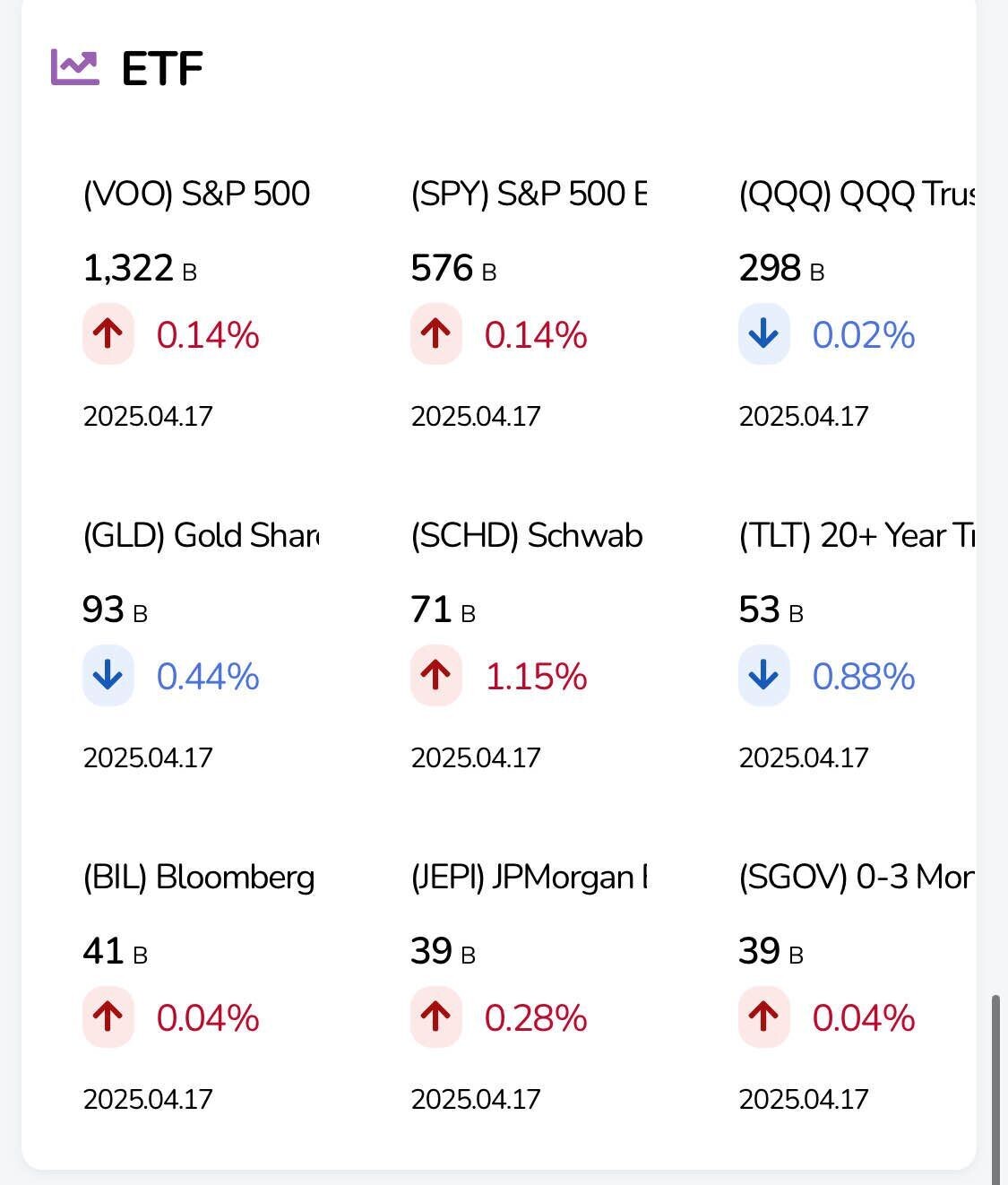Click the purple chart icon beside ETF heading
The width and height of the screenshot is (1008, 1185).
[x=78, y=65]
